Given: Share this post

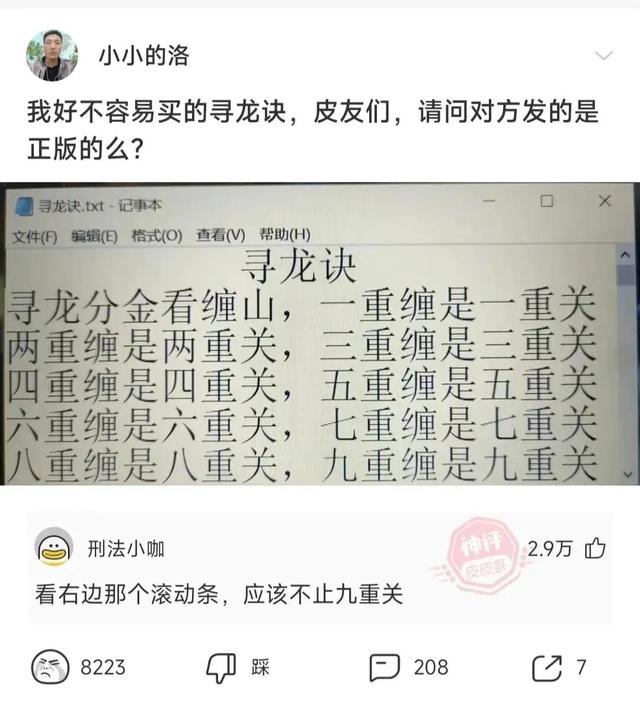Looking at the screenshot, I should 548,667.
